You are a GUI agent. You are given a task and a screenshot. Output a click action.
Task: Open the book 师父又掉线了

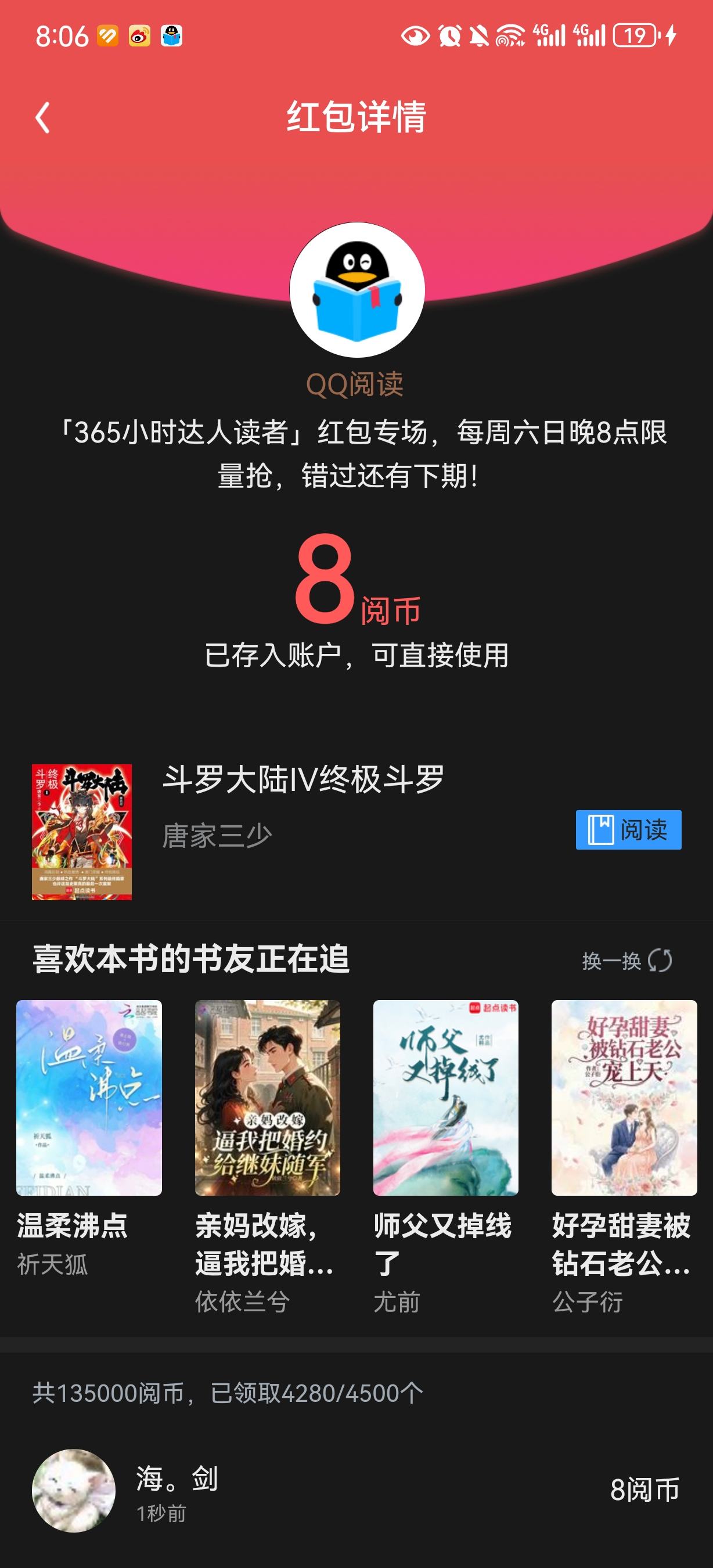tap(445, 1098)
